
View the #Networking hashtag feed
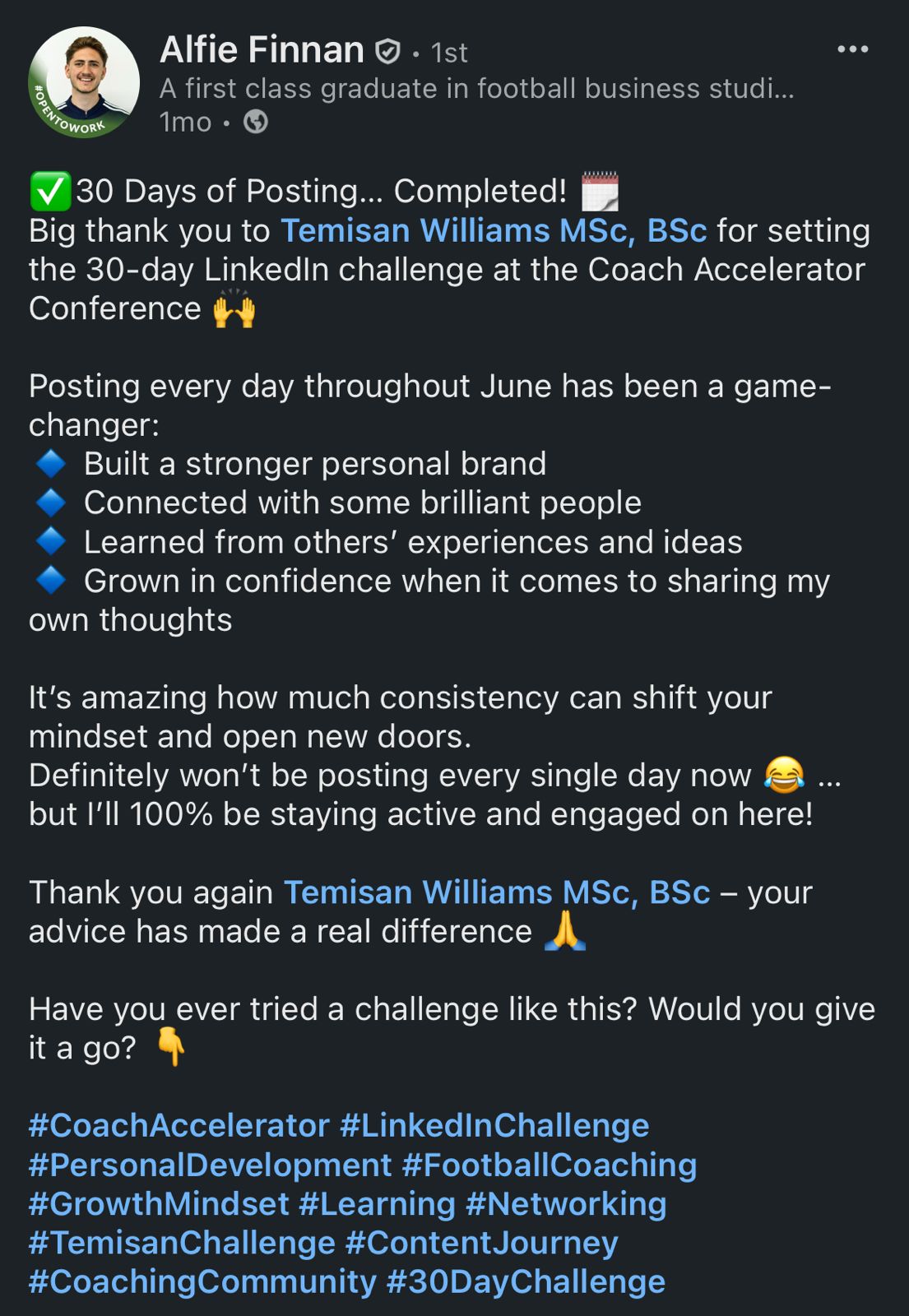[x=566, y=1204]
